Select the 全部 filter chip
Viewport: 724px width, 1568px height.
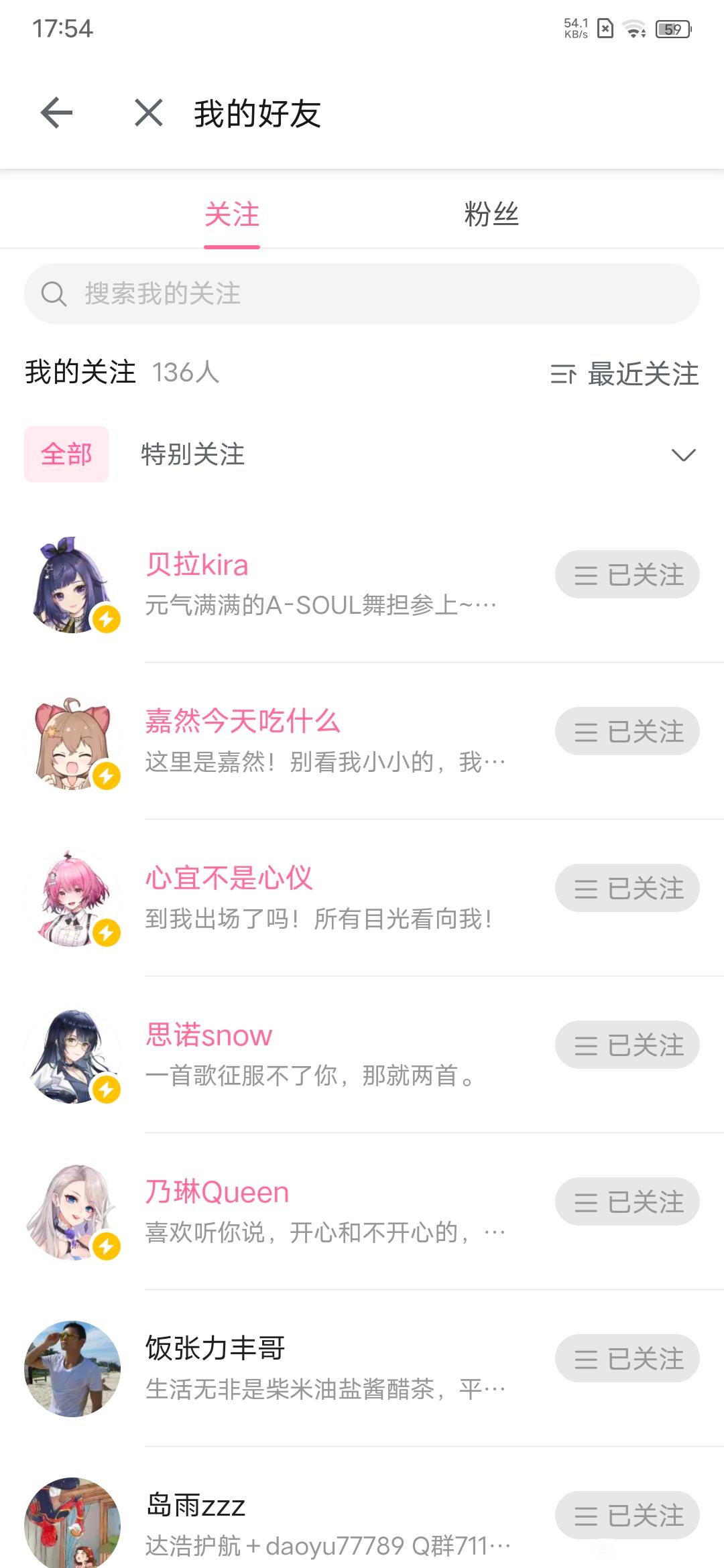[x=66, y=454]
